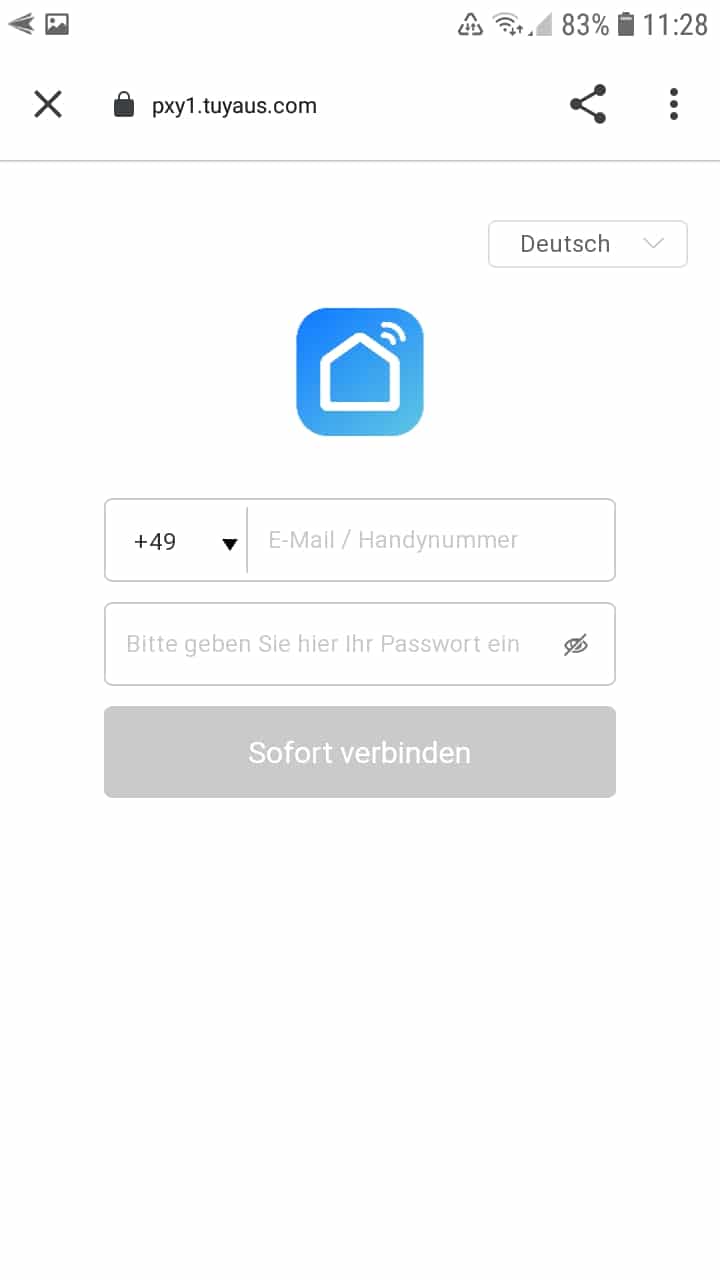Viewport: 720px width, 1280px height.
Task: Close the browser tab with the X
Action: (48, 104)
